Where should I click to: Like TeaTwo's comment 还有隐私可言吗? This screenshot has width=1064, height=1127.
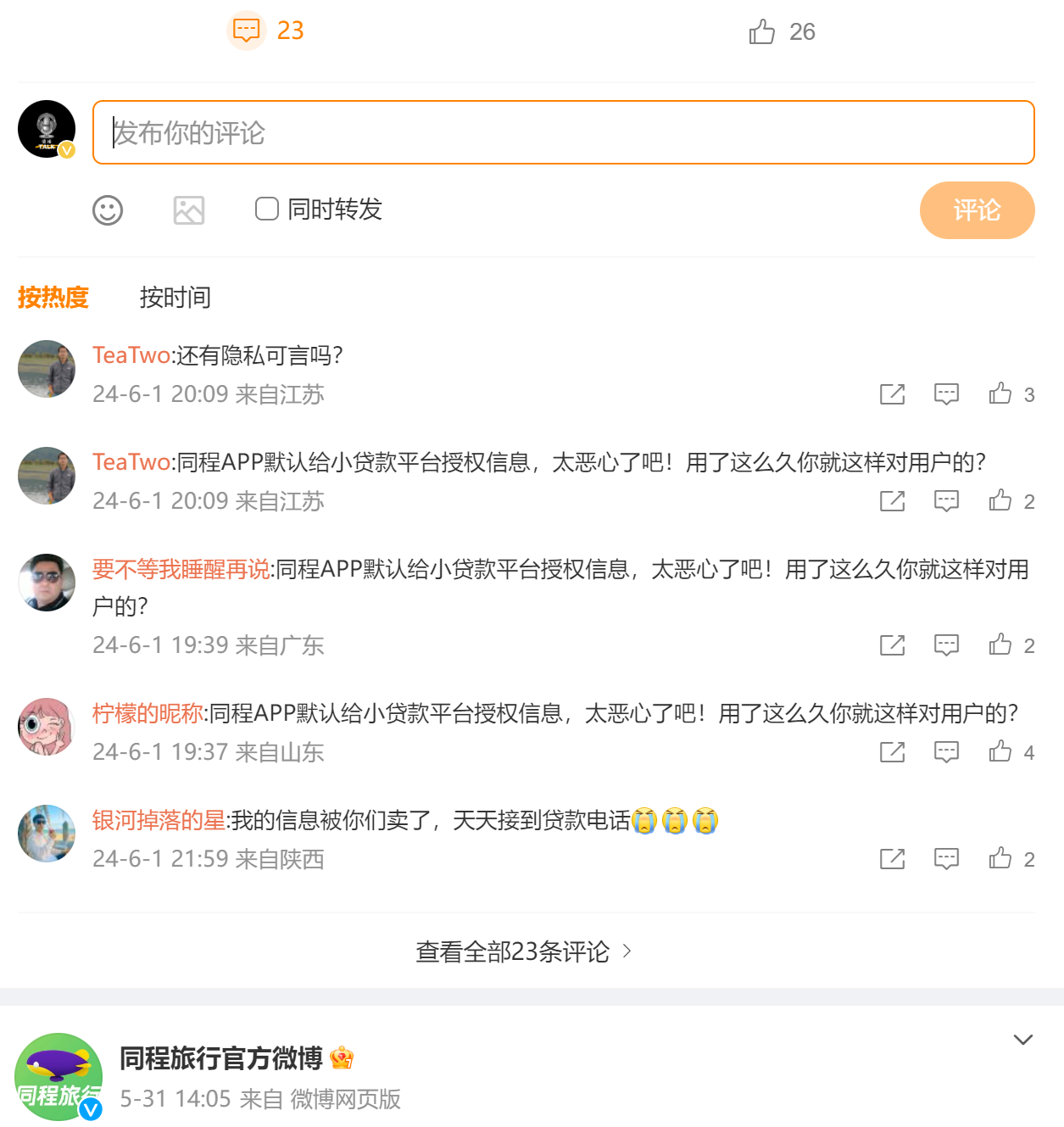coord(1000,393)
